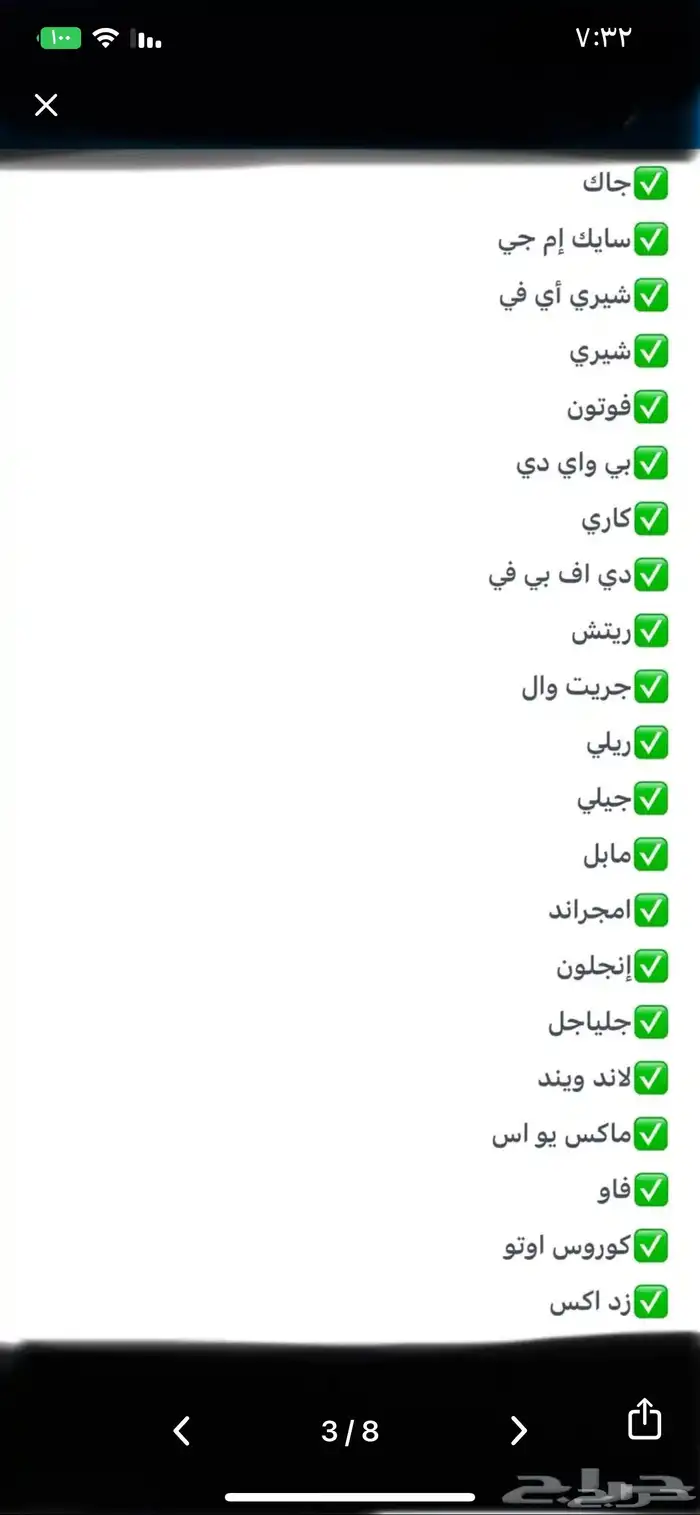Advance to the next image

pyautogui.click(x=518, y=1431)
